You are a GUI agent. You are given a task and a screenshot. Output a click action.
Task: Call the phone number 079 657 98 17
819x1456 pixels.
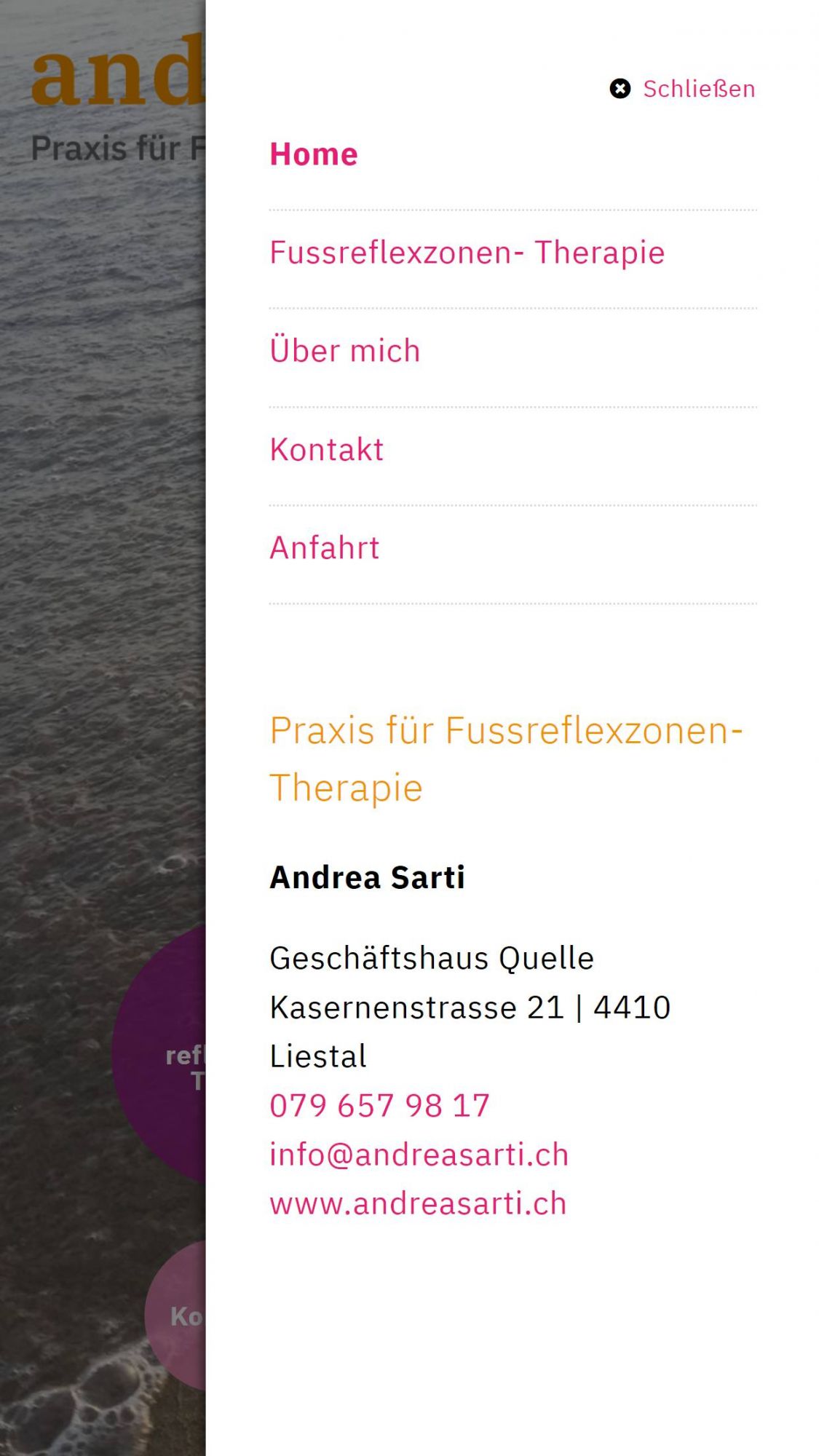pyautogui.click(x=379, y=1106)
